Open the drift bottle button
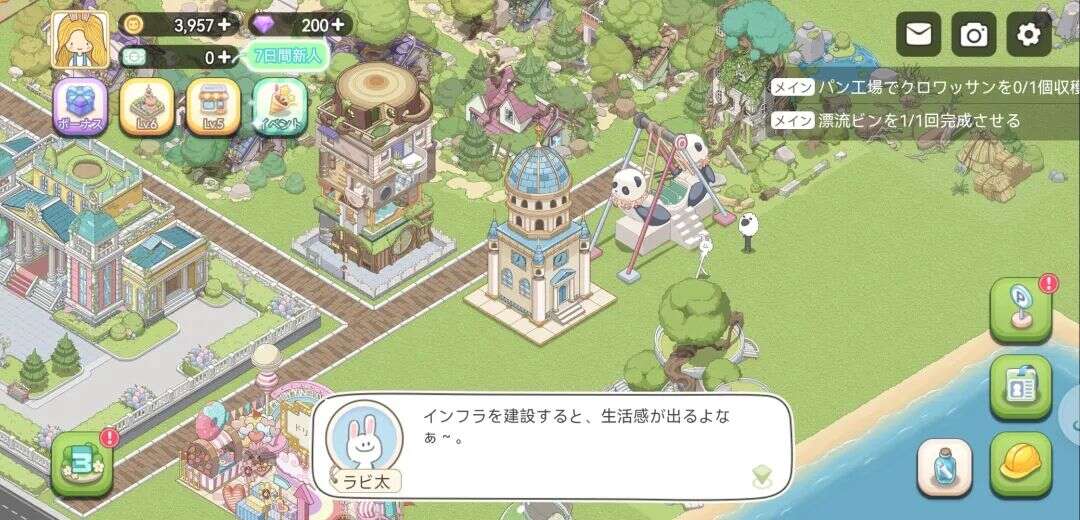1080x520 pixels. tap(944, 467)
